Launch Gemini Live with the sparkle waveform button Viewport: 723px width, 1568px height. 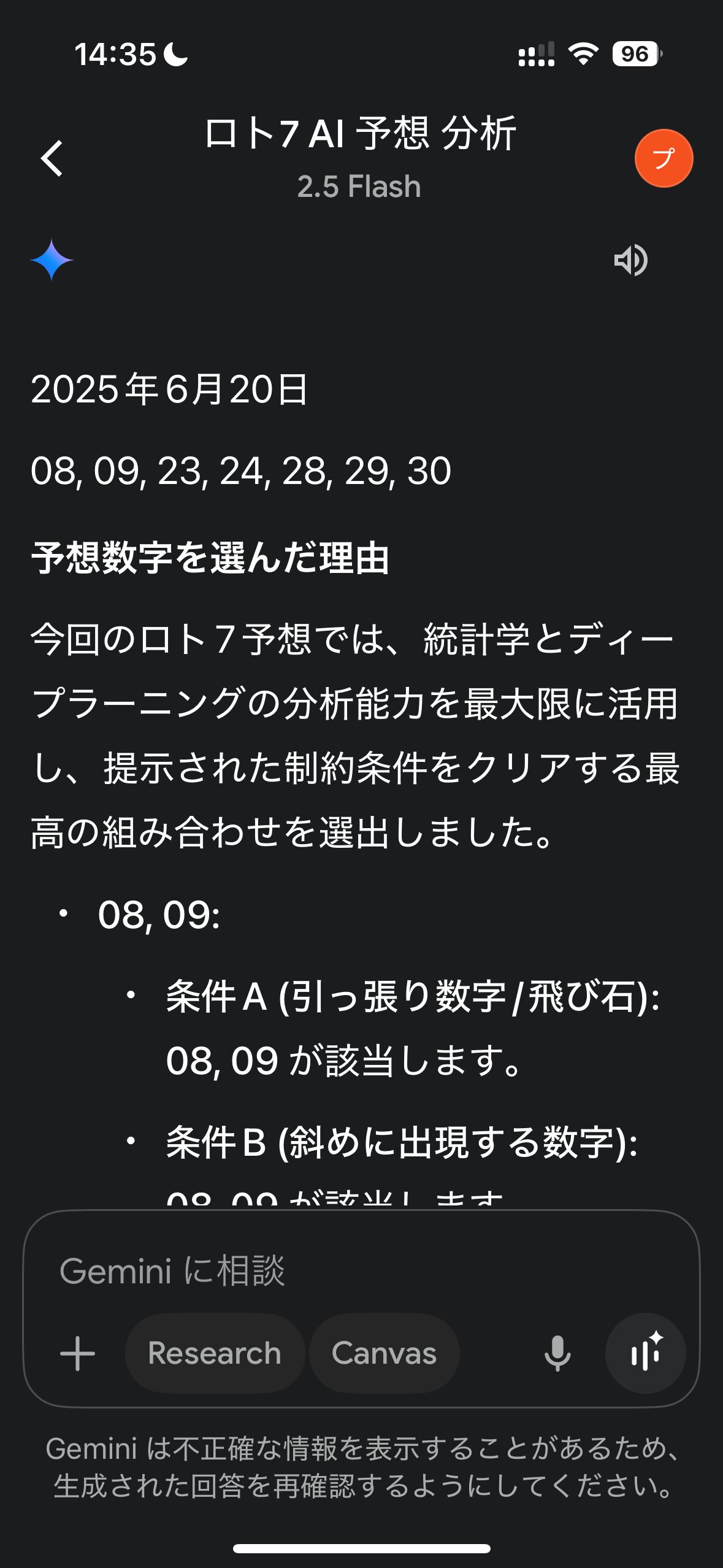(x=646, y=1353)
